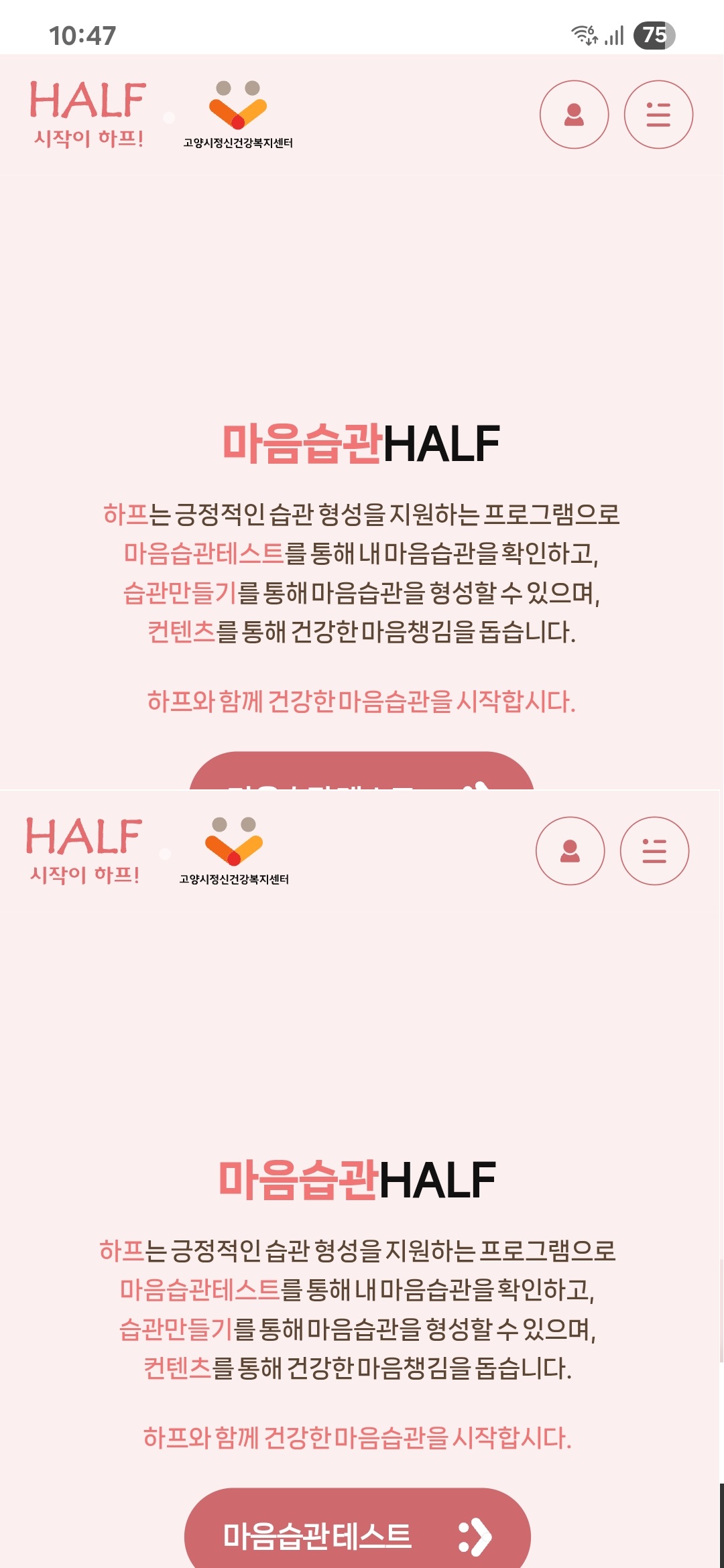Start the fully visible 마음습관테스트 button
724x1568 pixels.
(357, 1534)
